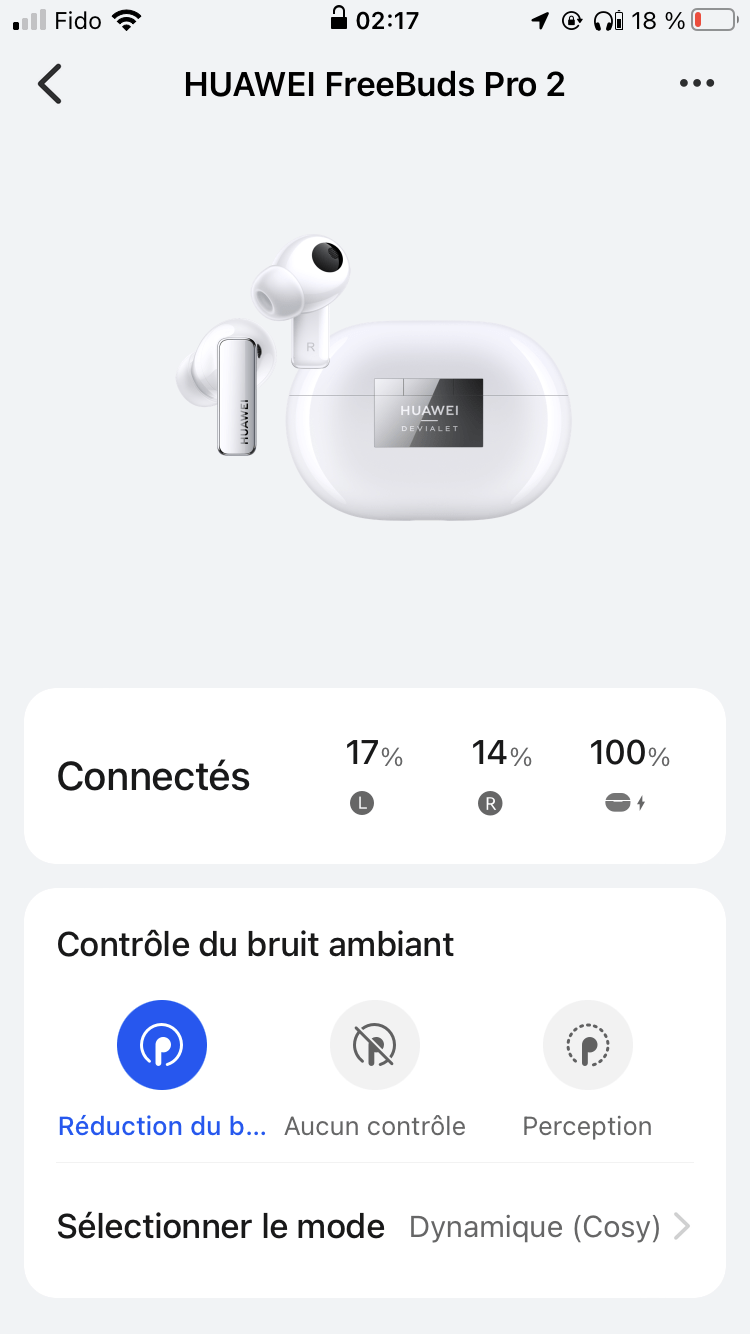Enable Perception ambient mode

pos(587,1045)
